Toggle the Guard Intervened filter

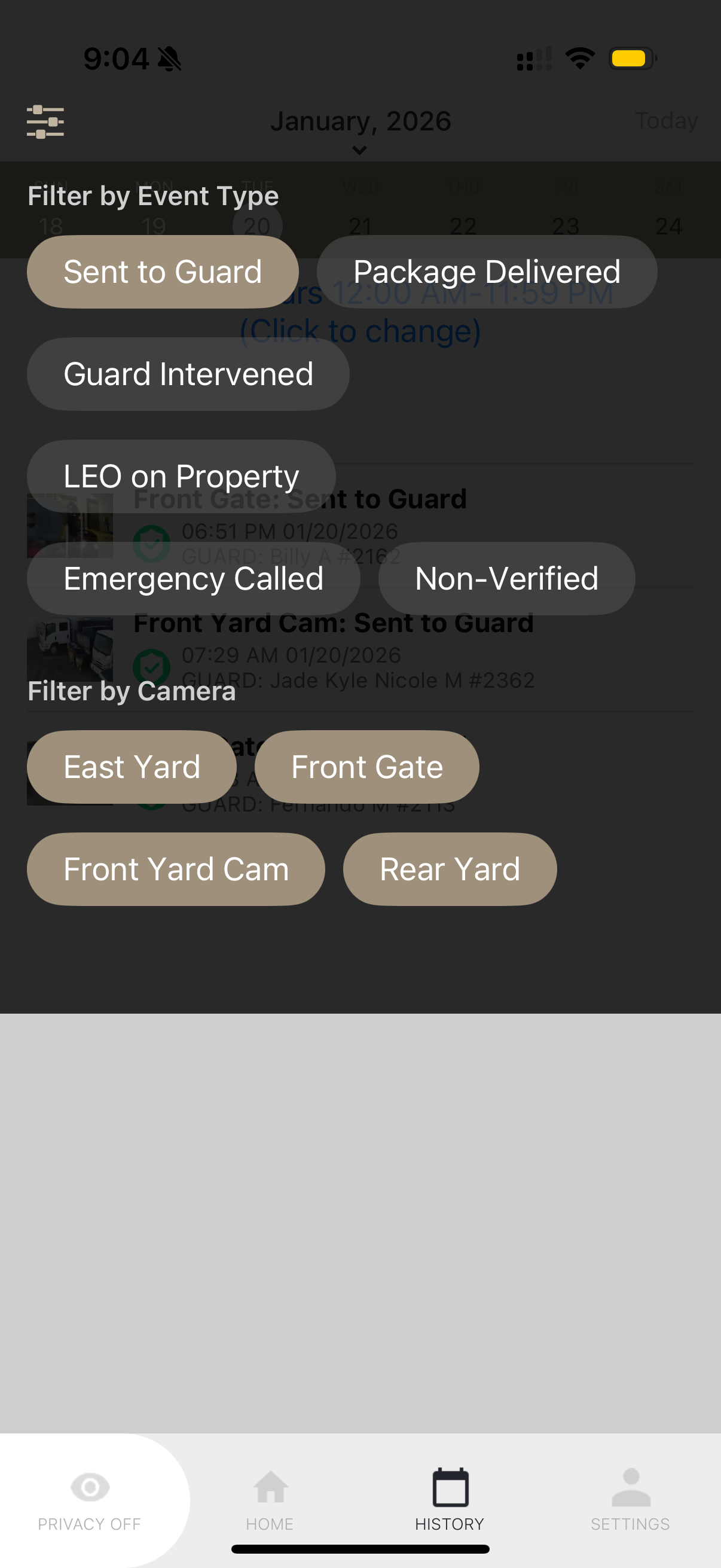coord(188,374)
